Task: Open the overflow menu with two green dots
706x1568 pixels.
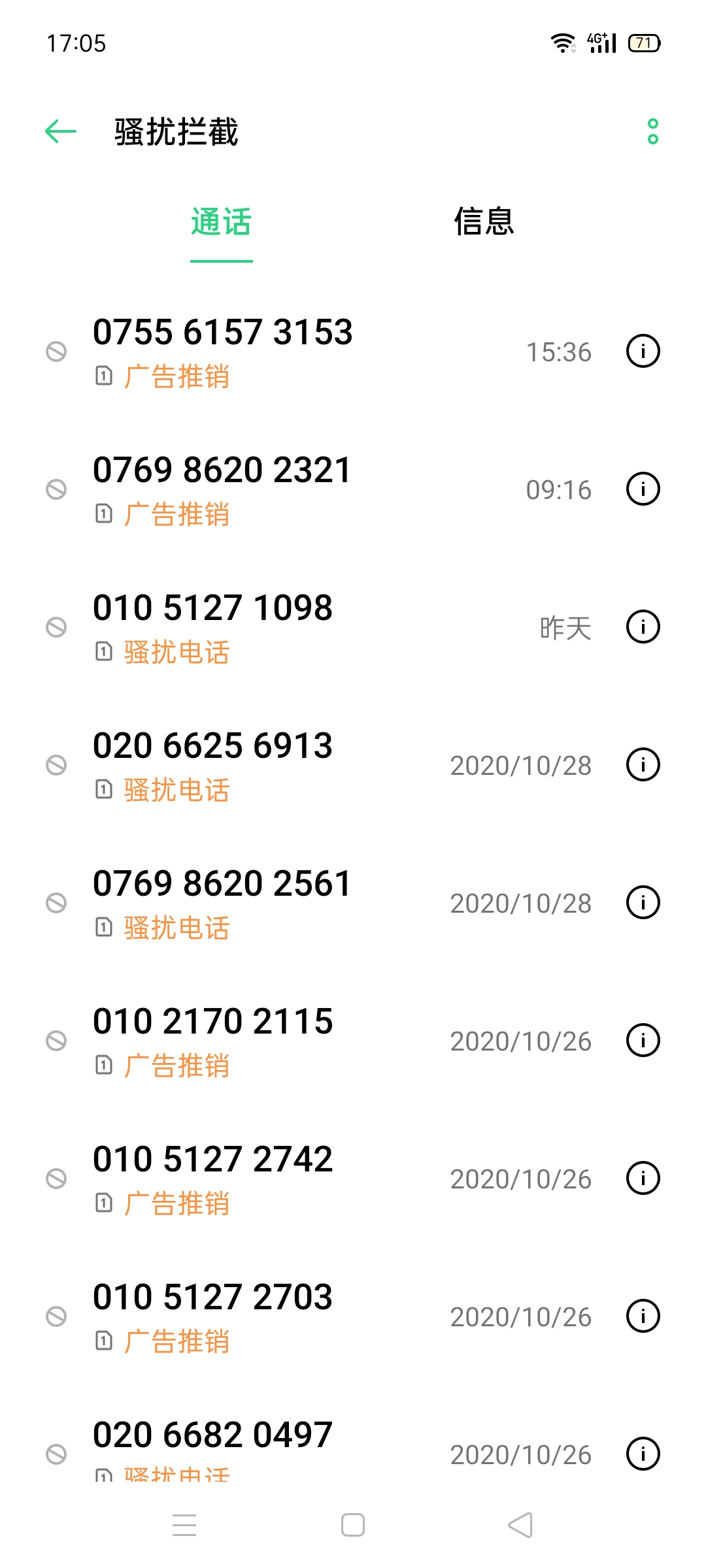Action: coord(651,131)
